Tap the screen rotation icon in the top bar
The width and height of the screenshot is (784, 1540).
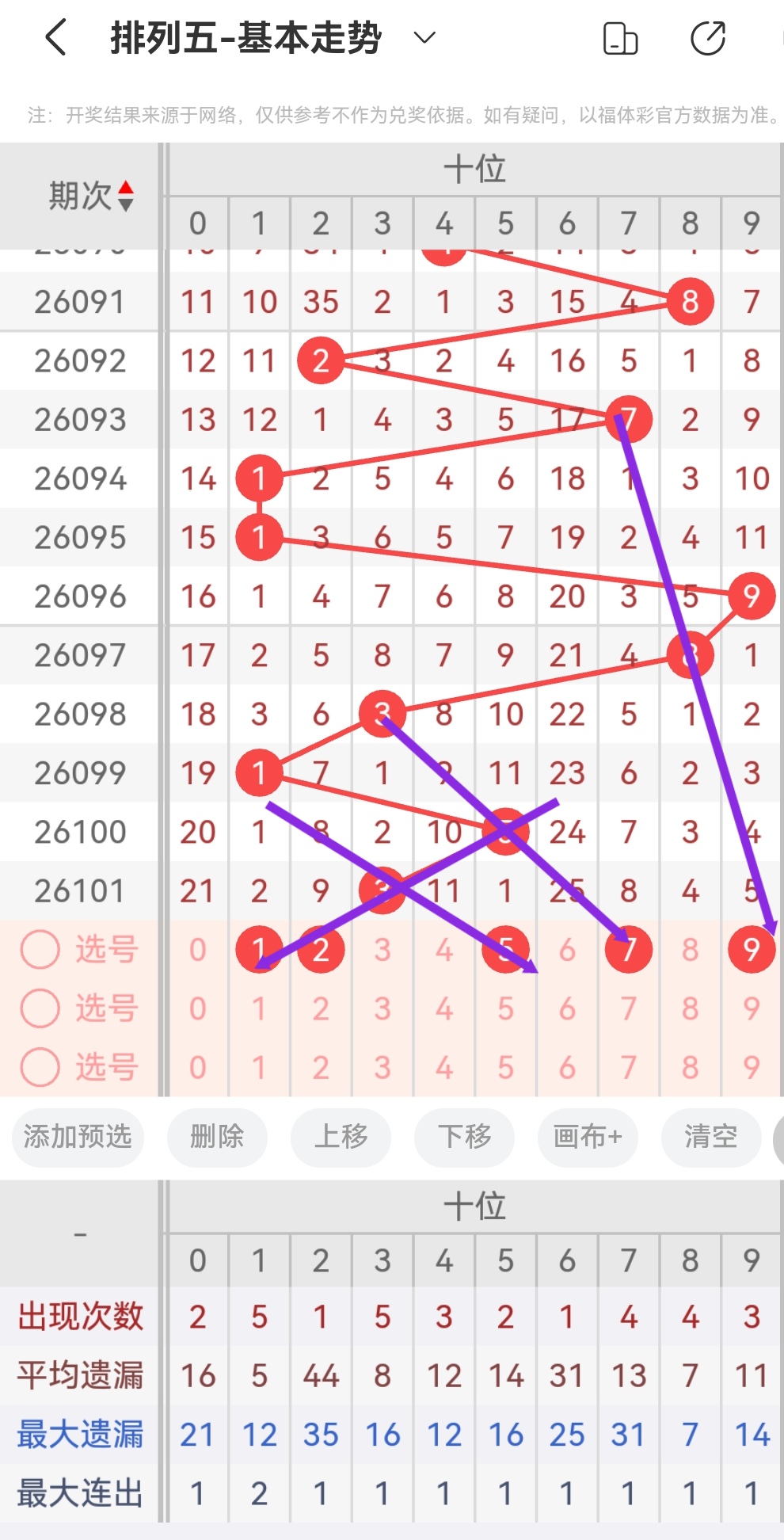pyautogui.click(x=622, y=36)
